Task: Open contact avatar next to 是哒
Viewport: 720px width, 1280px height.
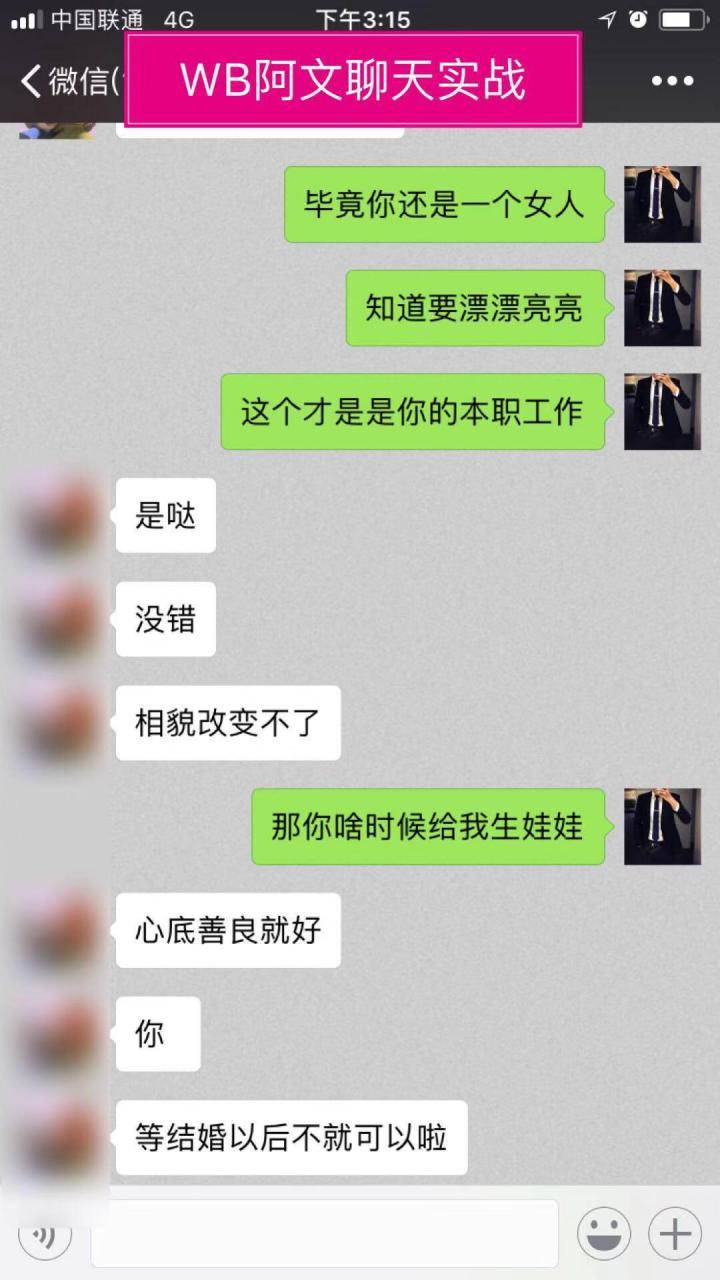Action: (x=60, y=517)
